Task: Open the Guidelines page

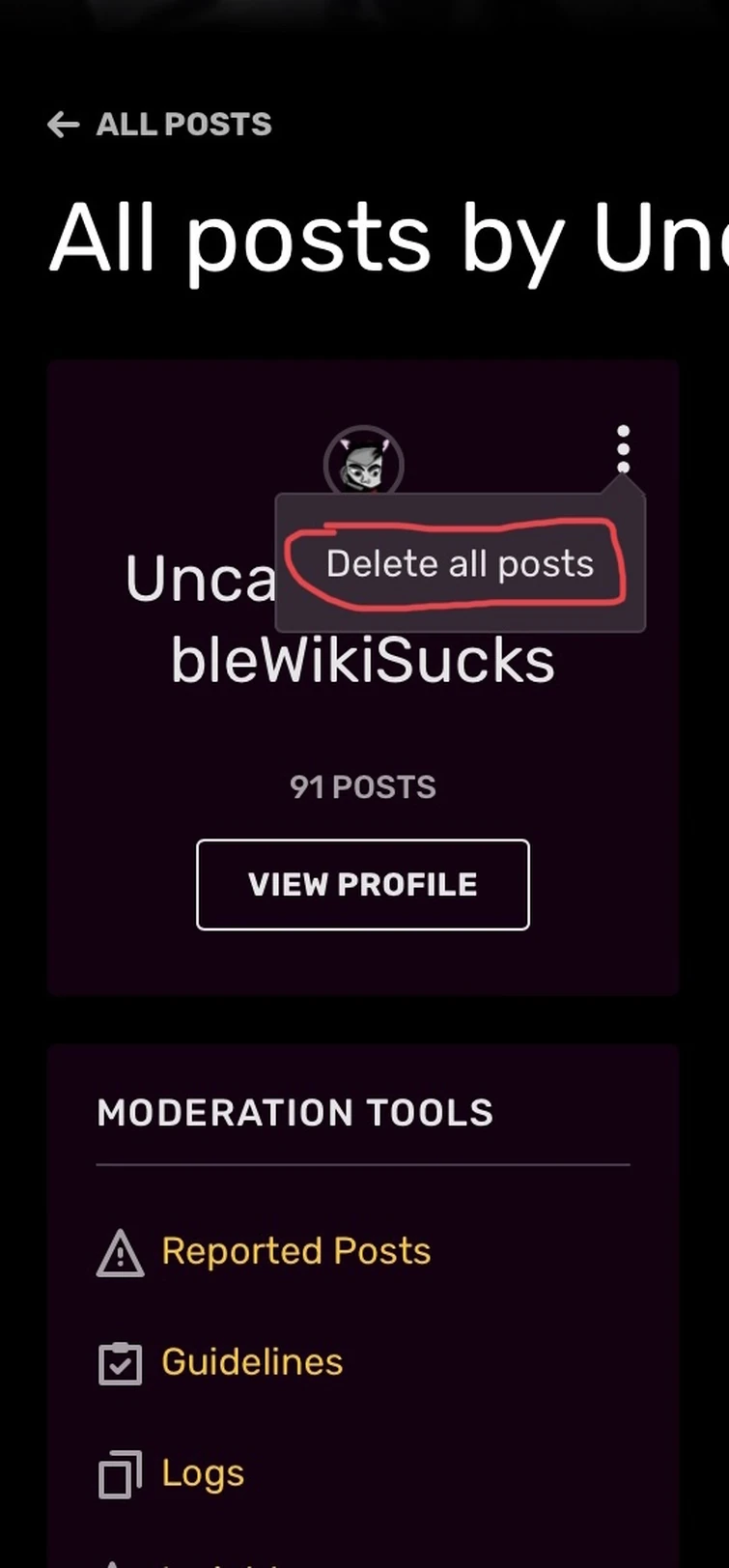Action: (x=252, y=1362)
